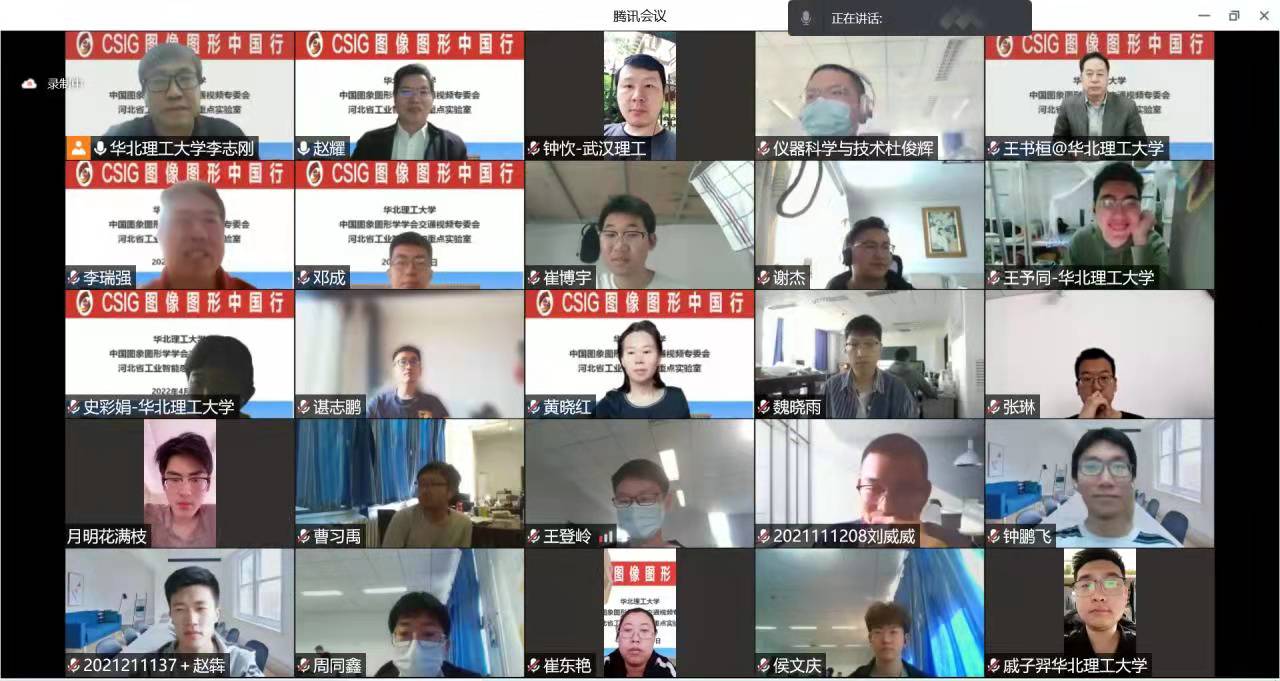Screen dimensions: 1280x681
Task: Tap the 录制中 recording cloud indicator
Action: click(29, 84)
